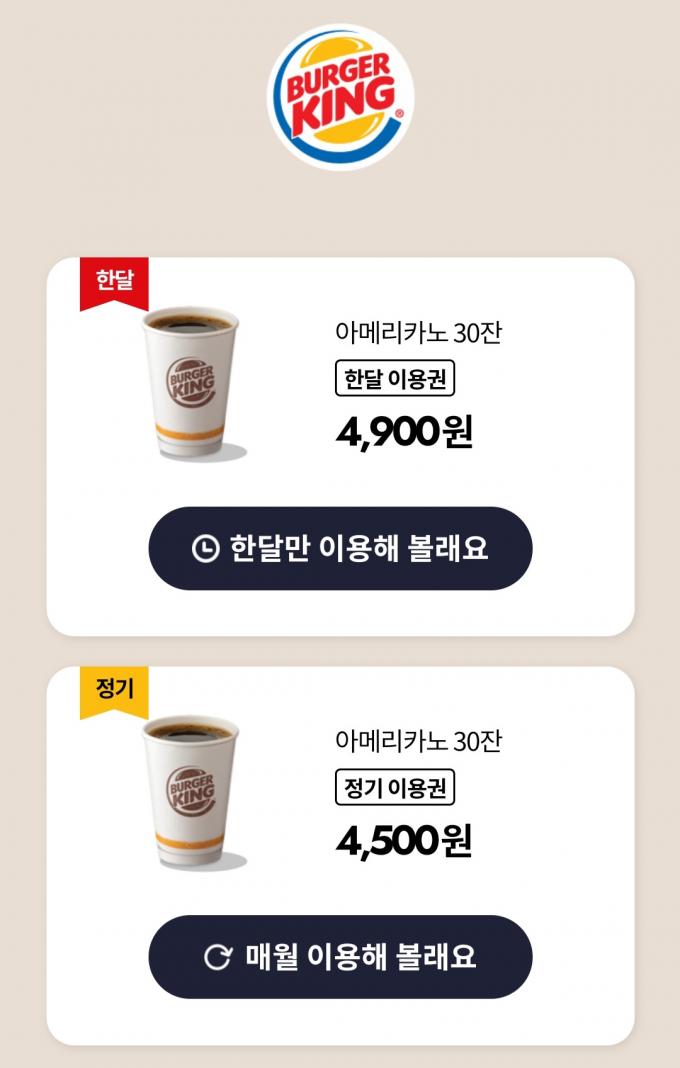This screenshot has width=680, height=1068.
Task: Select the 매월 이용해 볼래요 subscription button
Action: [340, 957]
